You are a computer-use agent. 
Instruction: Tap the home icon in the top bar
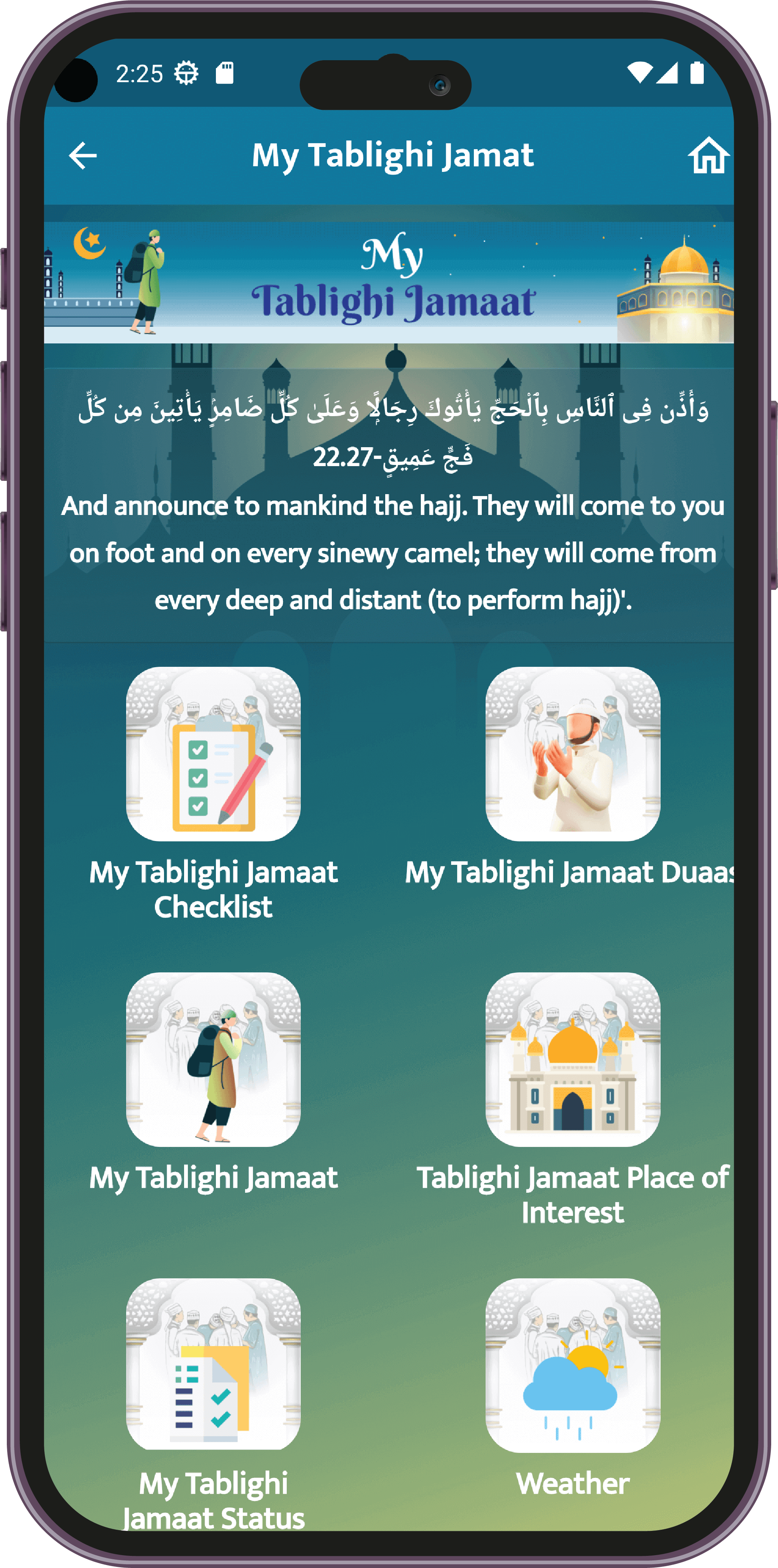(x=708, y=155)
